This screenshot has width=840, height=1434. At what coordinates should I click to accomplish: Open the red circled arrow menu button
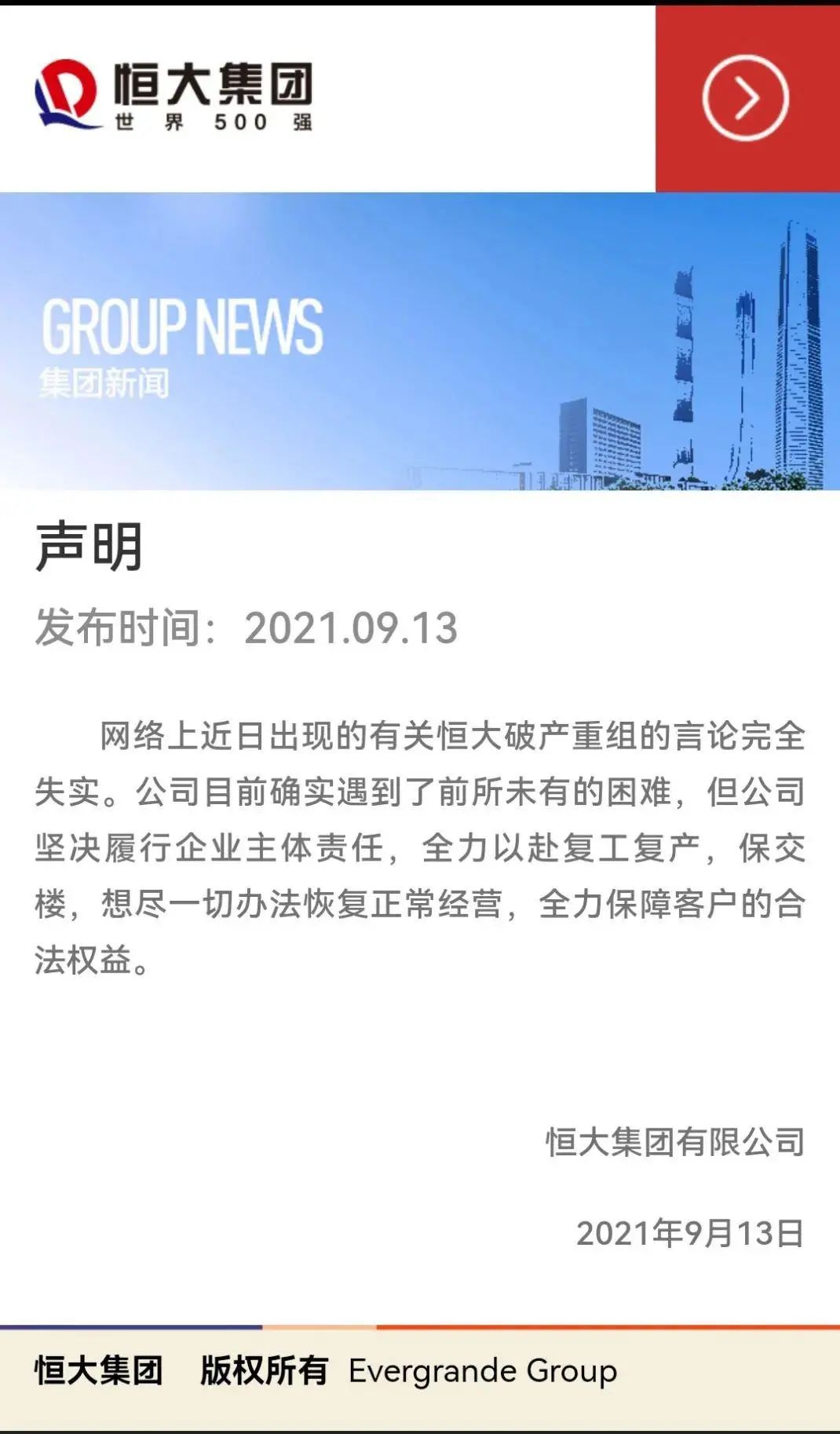tap(744, 98)
